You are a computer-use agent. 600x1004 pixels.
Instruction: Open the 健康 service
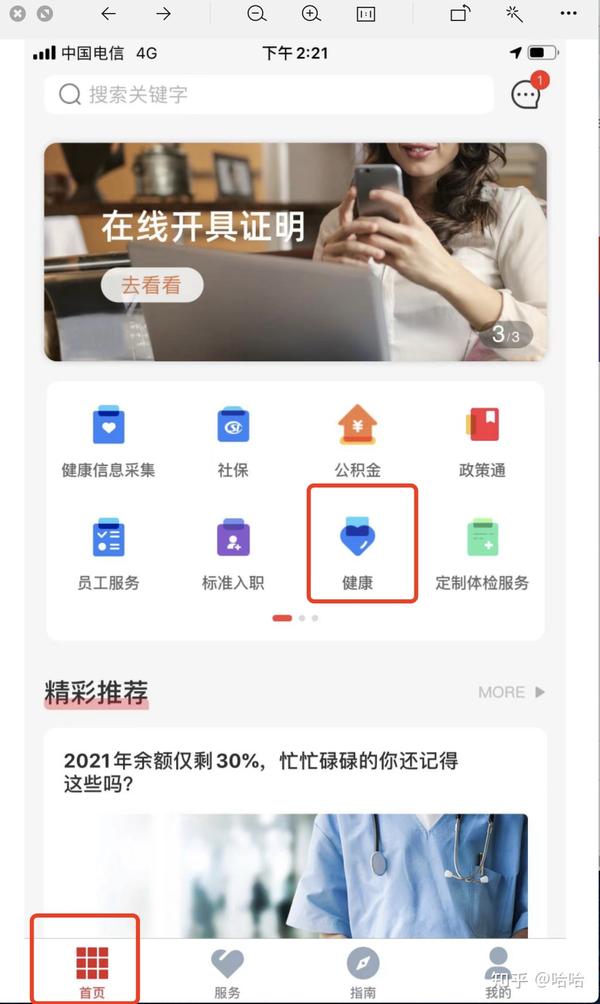[358, 552]
